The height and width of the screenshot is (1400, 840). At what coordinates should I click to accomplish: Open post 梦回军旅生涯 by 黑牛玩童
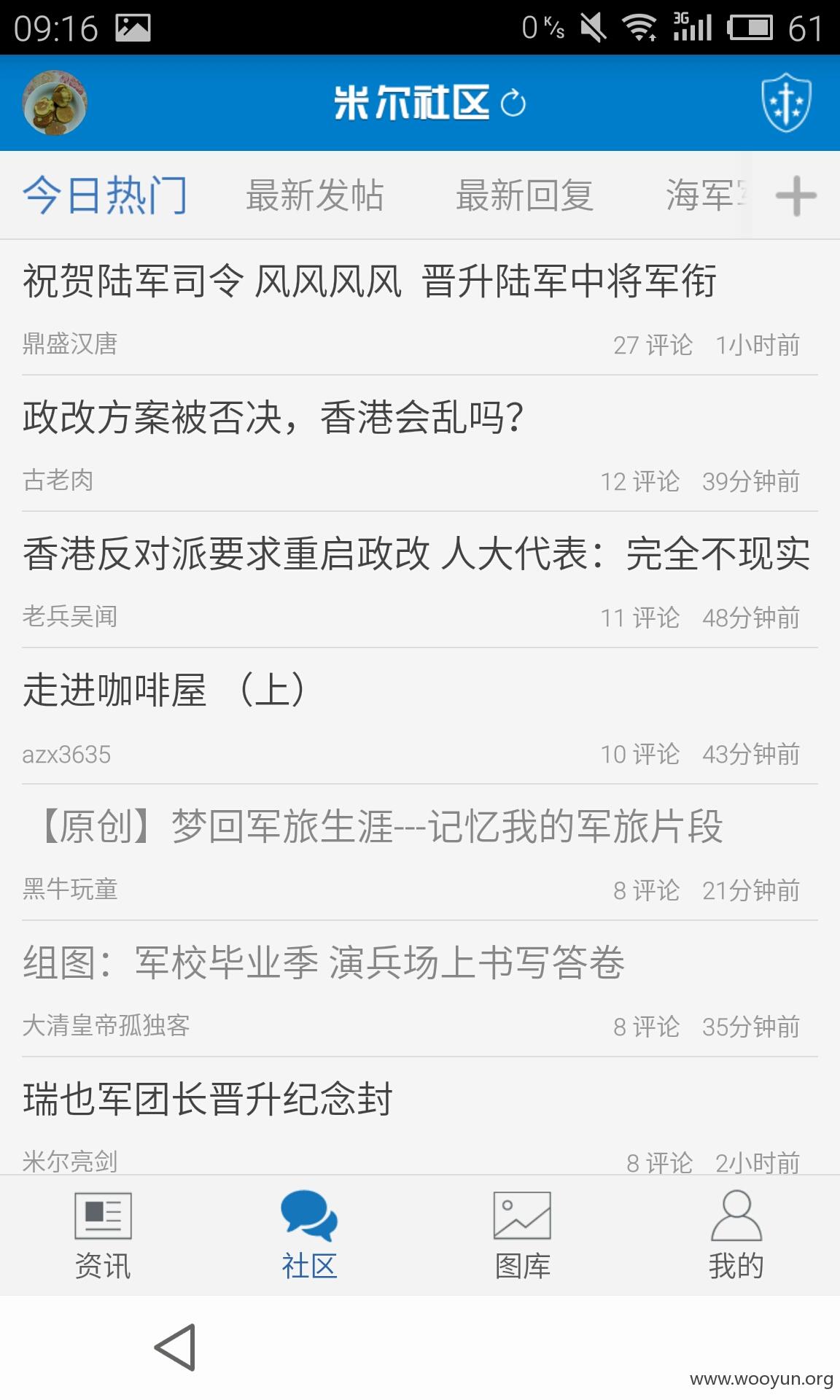420,852
